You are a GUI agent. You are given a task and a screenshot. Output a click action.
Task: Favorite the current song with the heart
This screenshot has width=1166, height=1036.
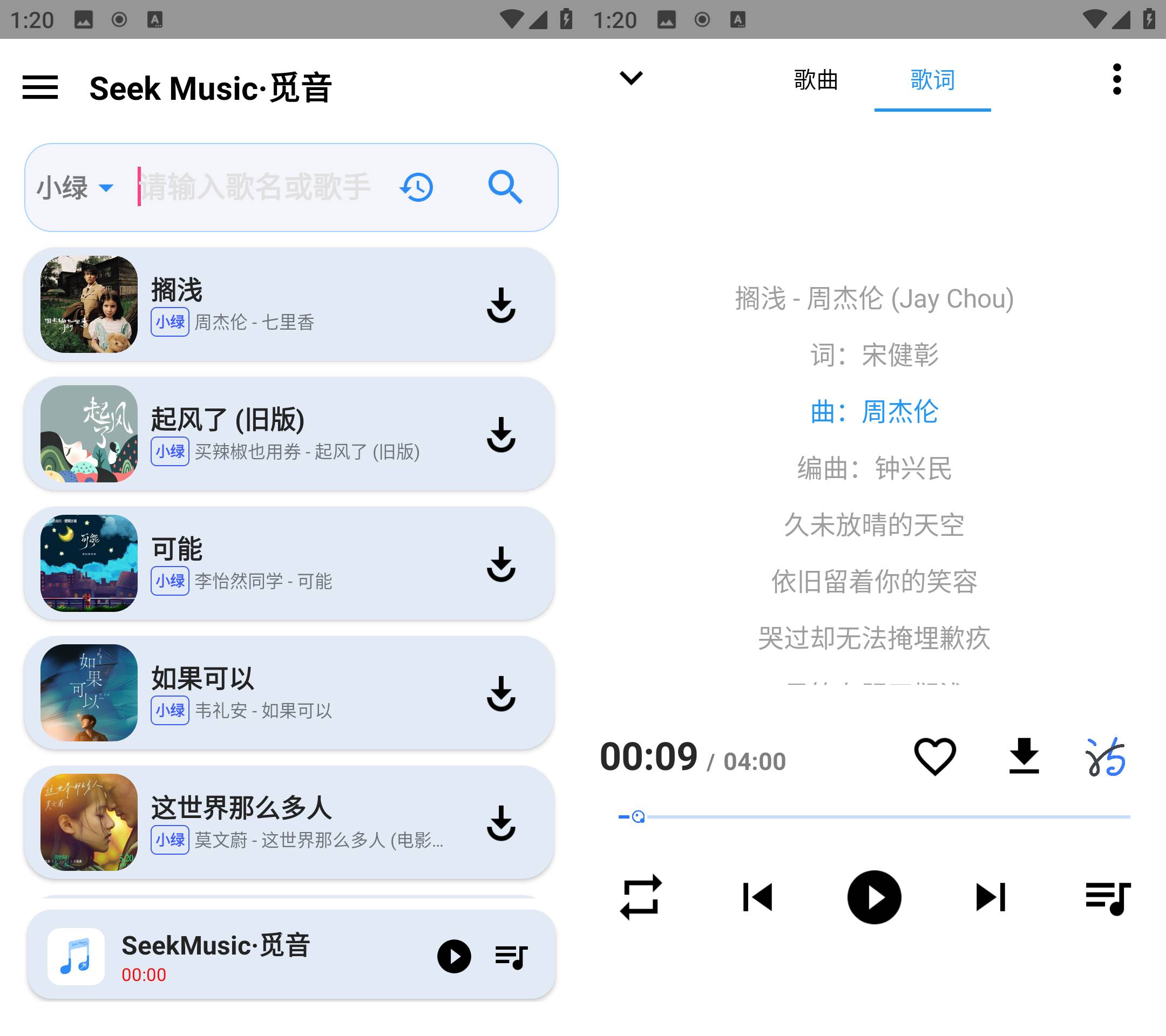[x=934, y=756]
